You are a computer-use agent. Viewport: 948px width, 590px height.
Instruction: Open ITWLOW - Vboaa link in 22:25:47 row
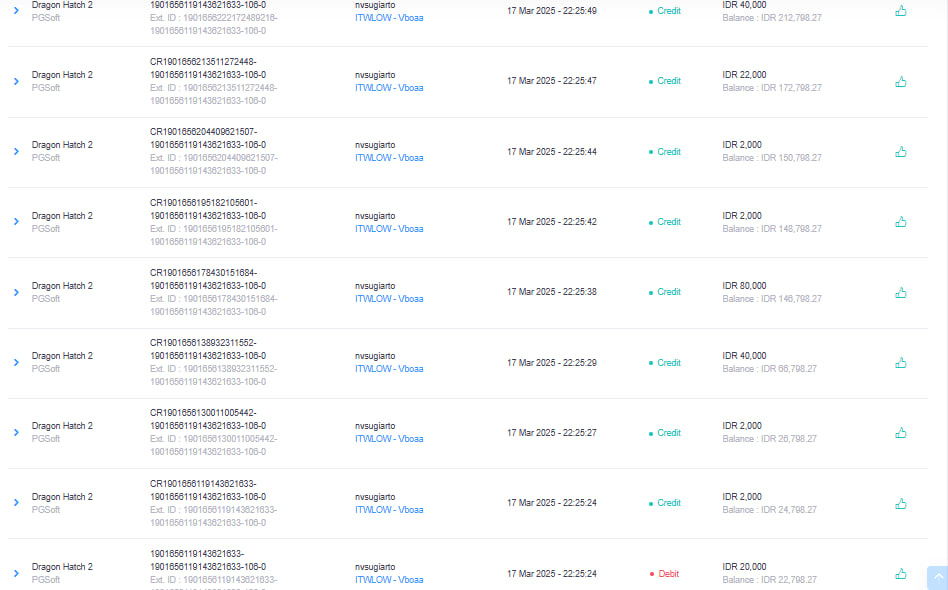coord(389,88)
